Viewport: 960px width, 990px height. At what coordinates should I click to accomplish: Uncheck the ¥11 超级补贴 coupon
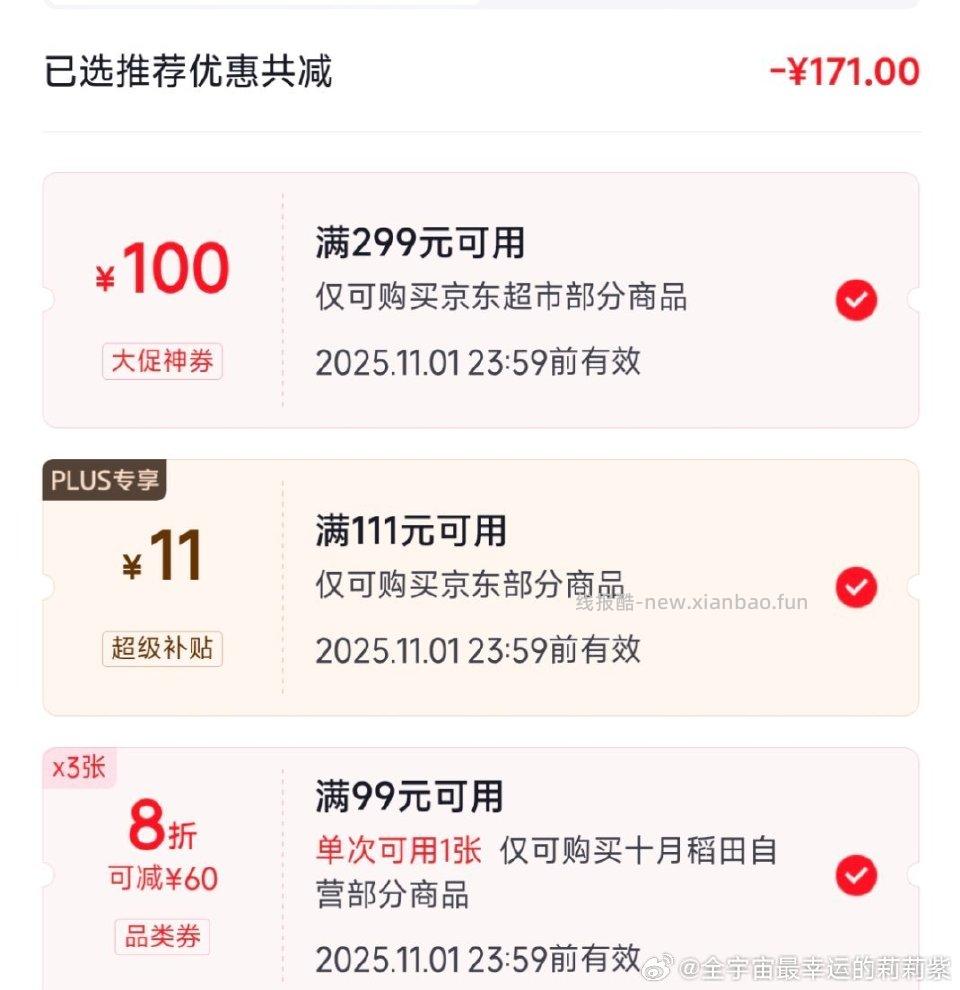[855, 588]
